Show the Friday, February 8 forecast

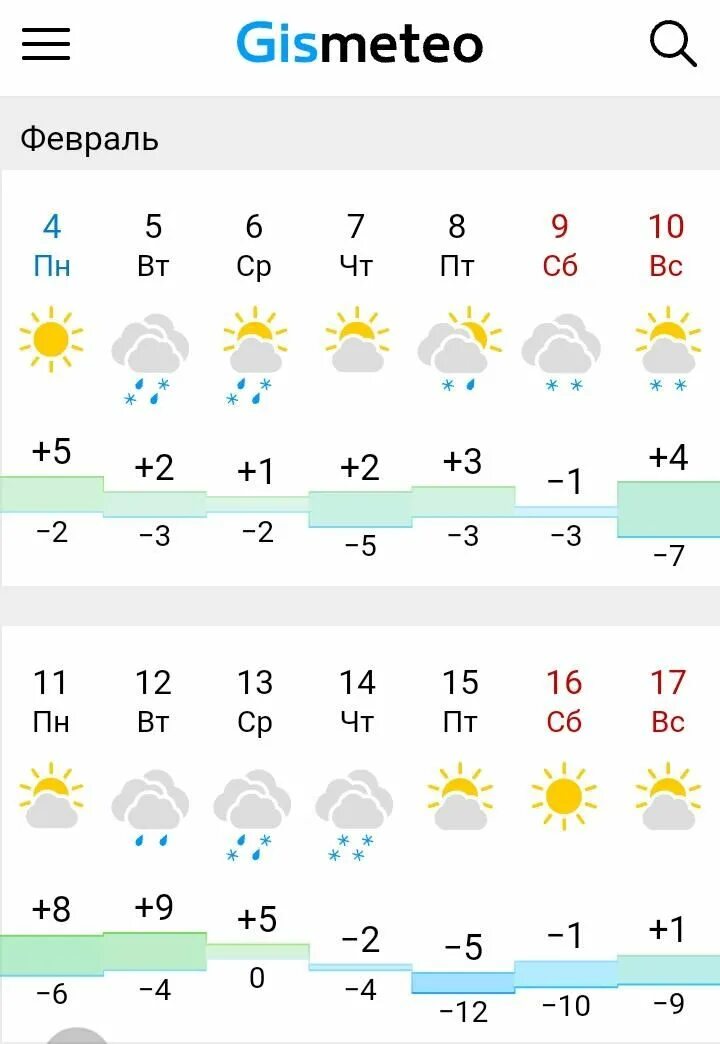tap(458, 340)
